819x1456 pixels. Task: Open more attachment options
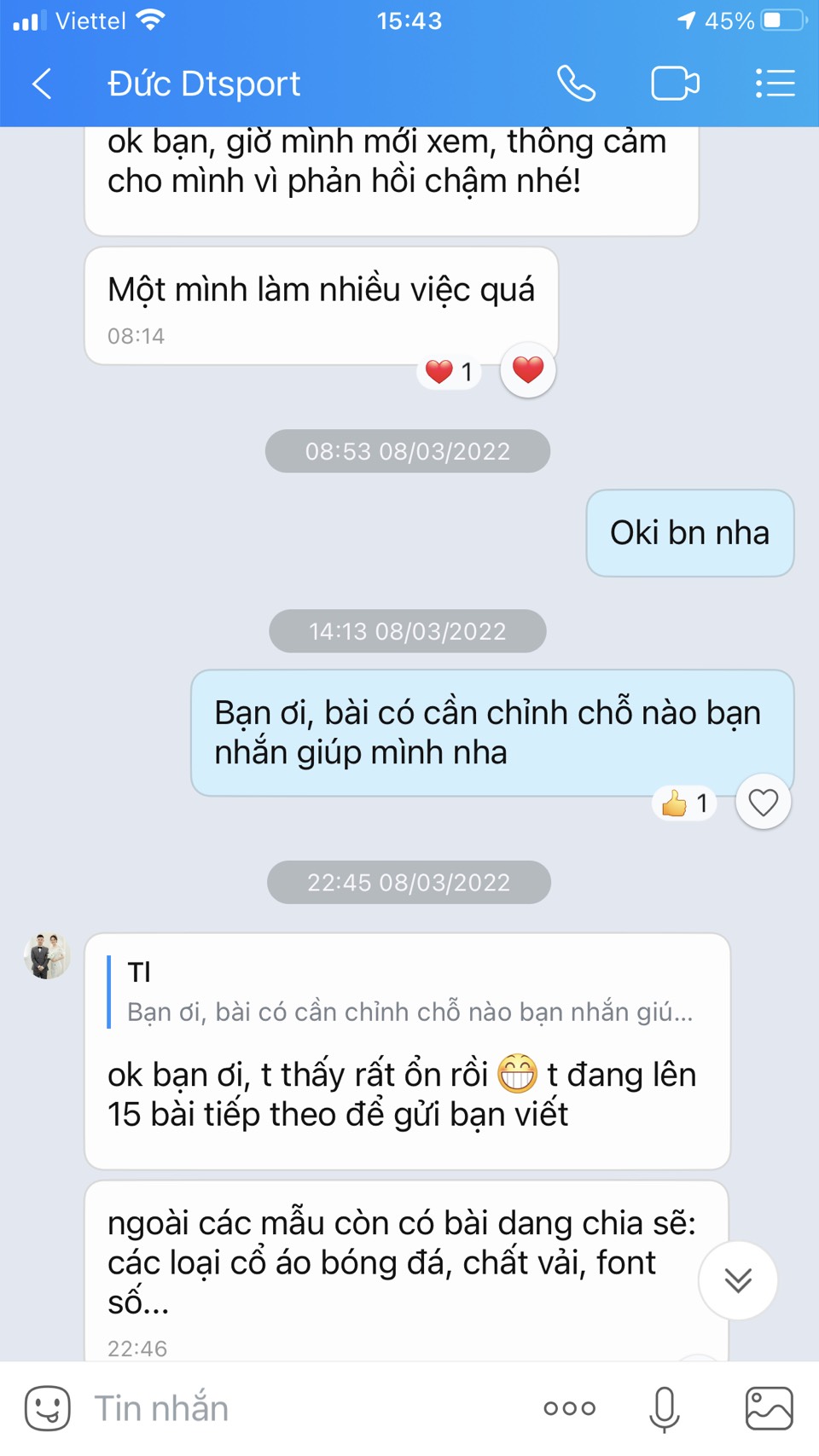[569, 1408]
